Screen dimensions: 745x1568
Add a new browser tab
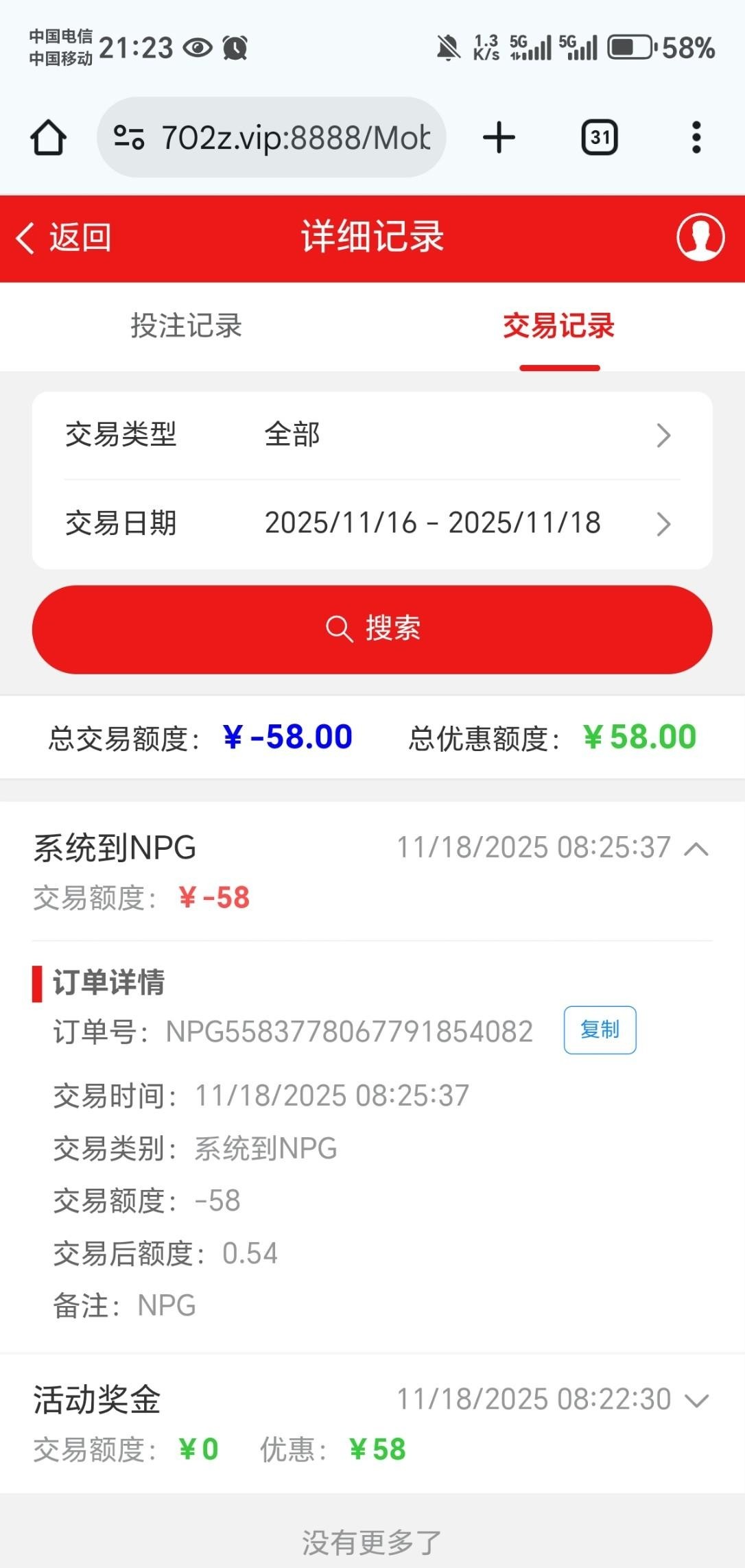(x=499, y=138)
